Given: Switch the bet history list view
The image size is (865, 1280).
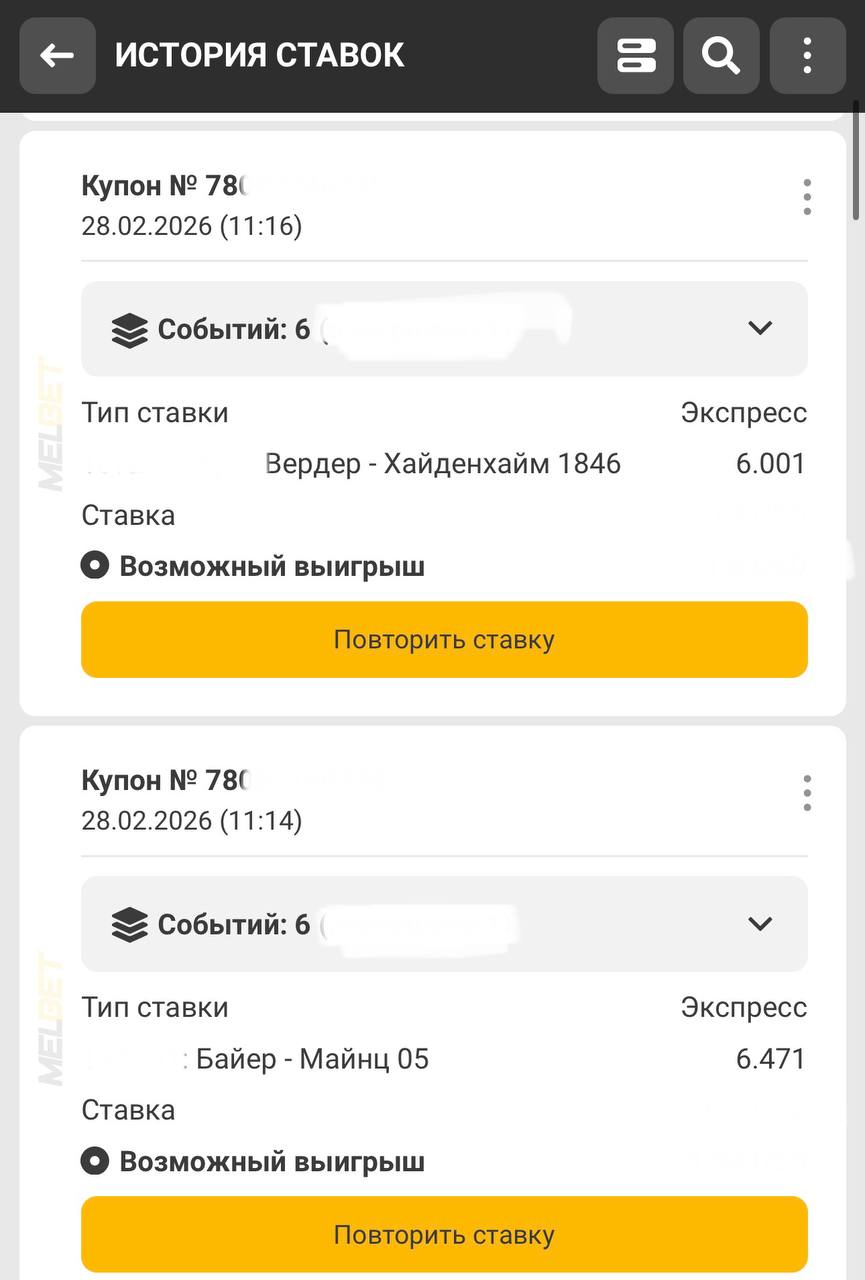Looking at the screenshot, I should pos(636,56).
